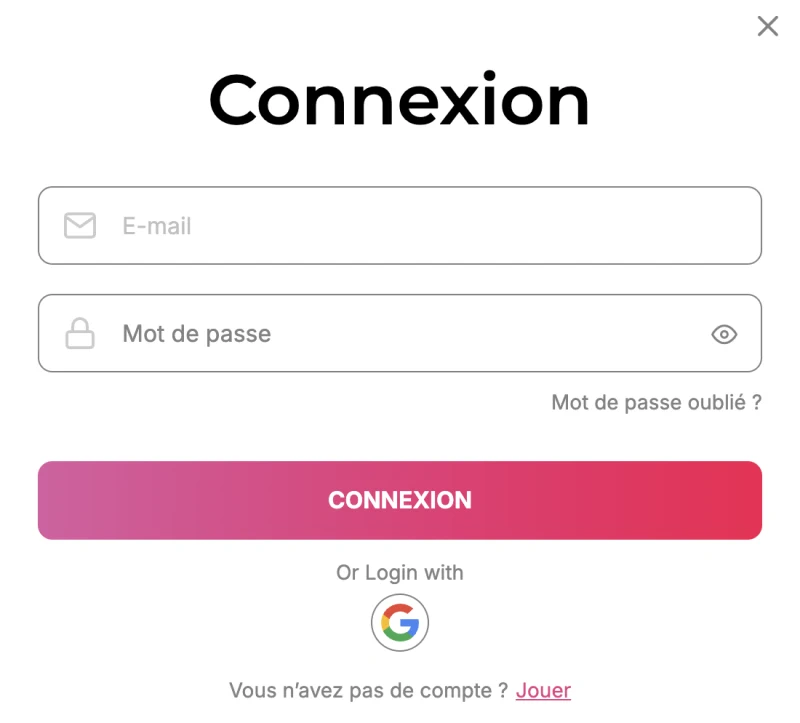Open the Mot de passe oublié link
Screen dimensions: 800x723
pyautogui.click(x=656, y=402)
